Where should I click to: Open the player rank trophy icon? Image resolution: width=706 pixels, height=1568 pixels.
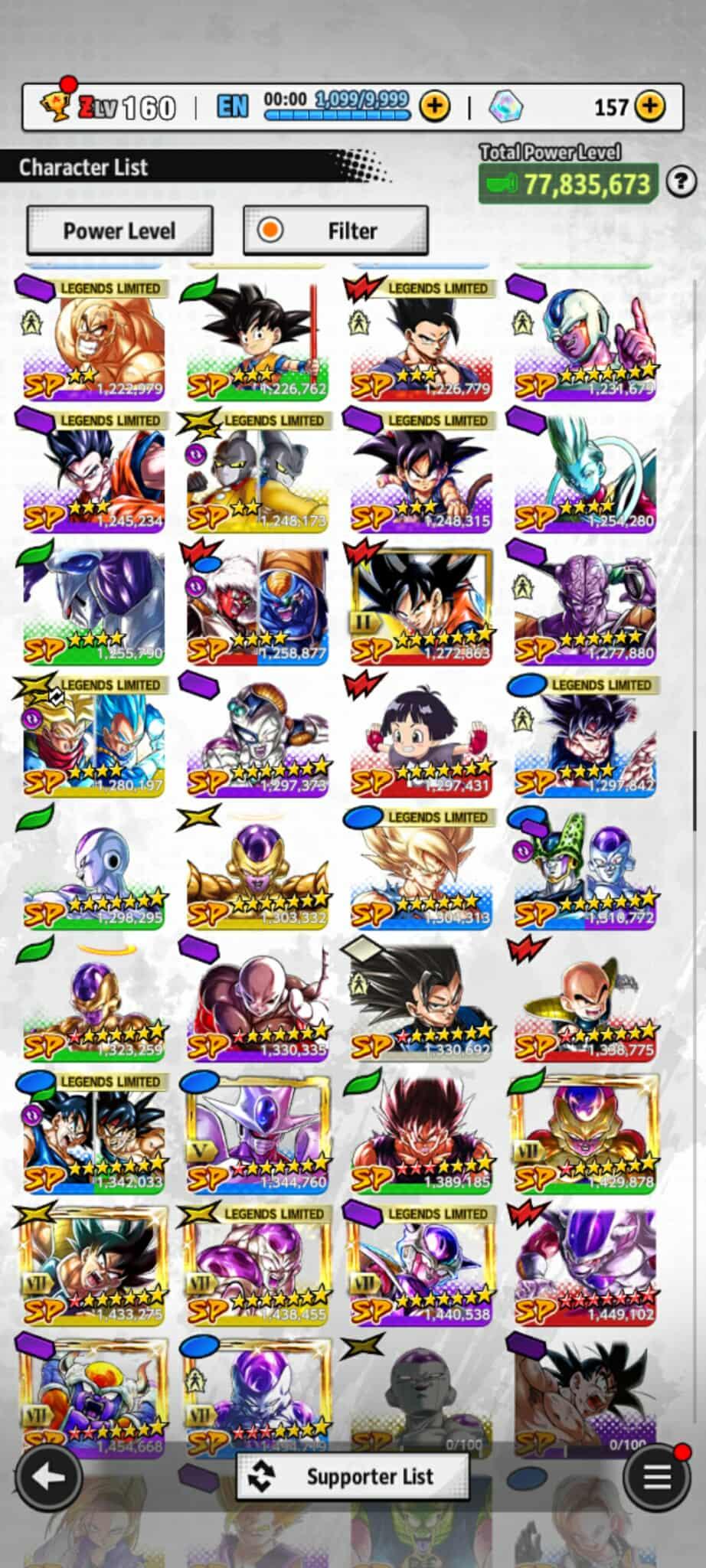pos(56,106)
